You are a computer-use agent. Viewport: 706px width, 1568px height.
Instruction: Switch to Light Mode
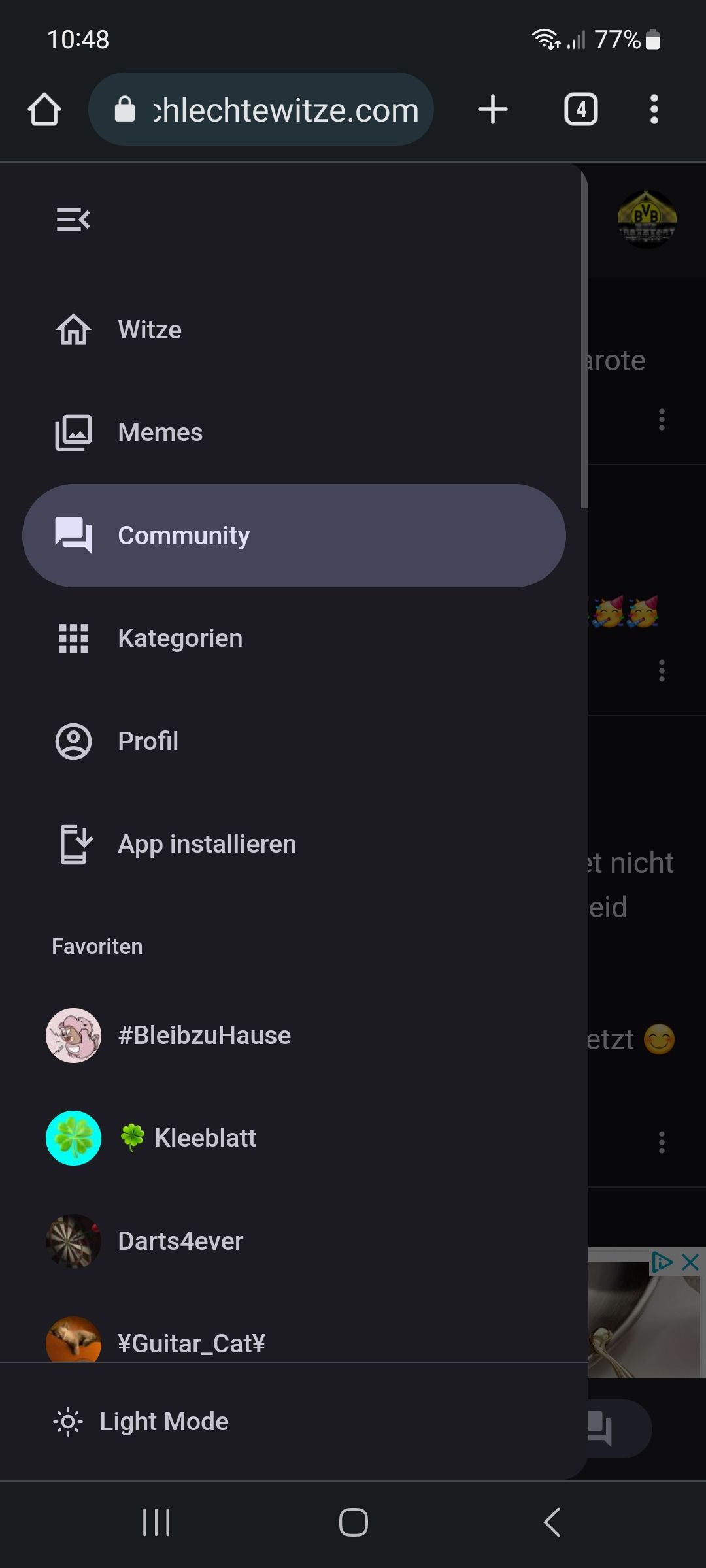pos(163,1422)
